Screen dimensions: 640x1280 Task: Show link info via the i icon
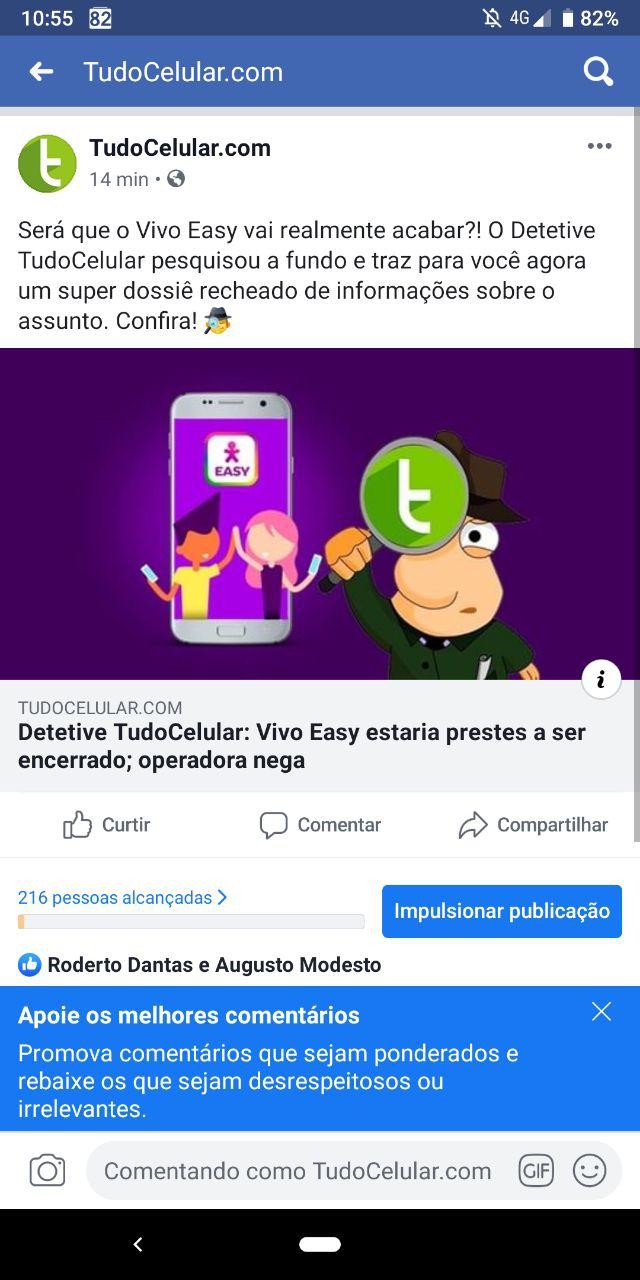pyautogui.click(x=601, y=680)
